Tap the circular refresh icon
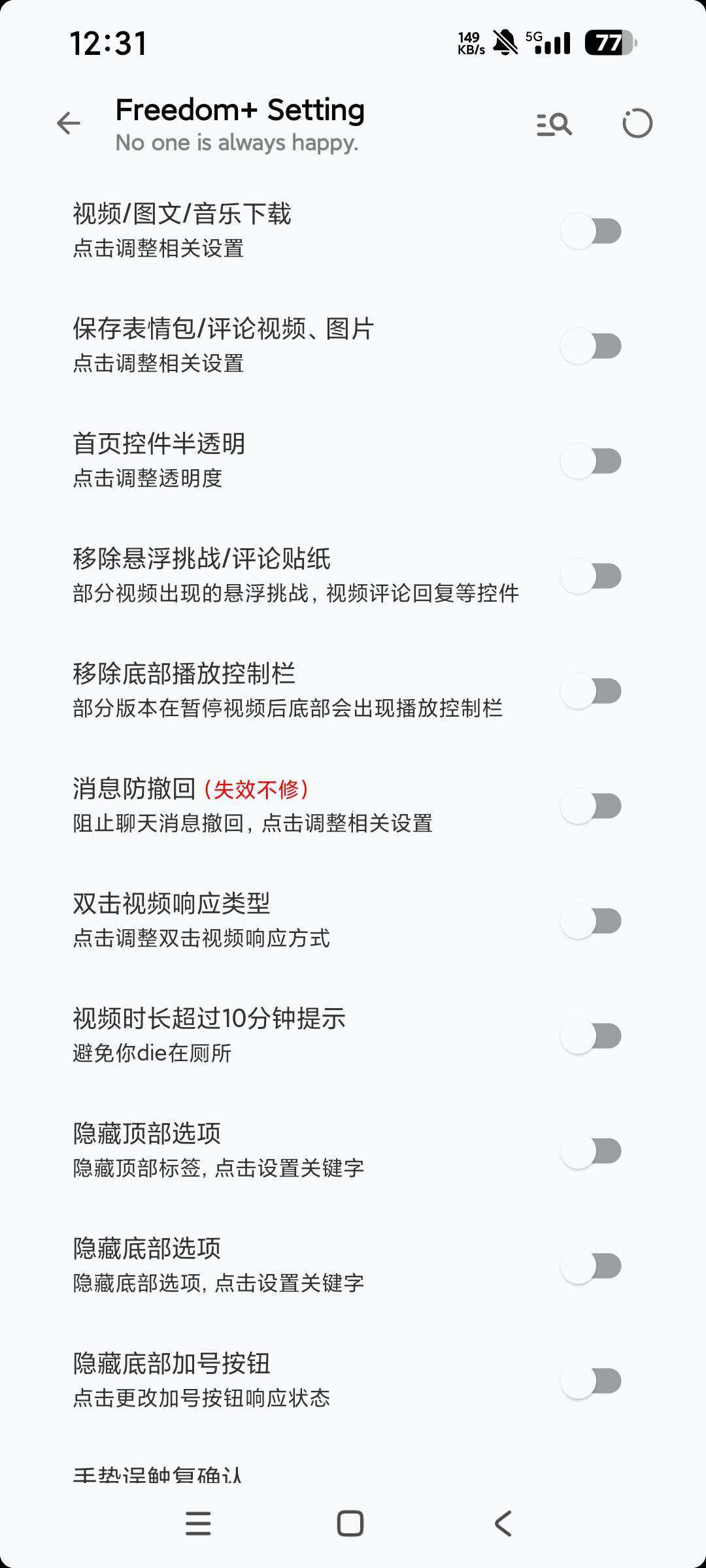The height and width of the screenshot is (1568, 706). [637, 123]
